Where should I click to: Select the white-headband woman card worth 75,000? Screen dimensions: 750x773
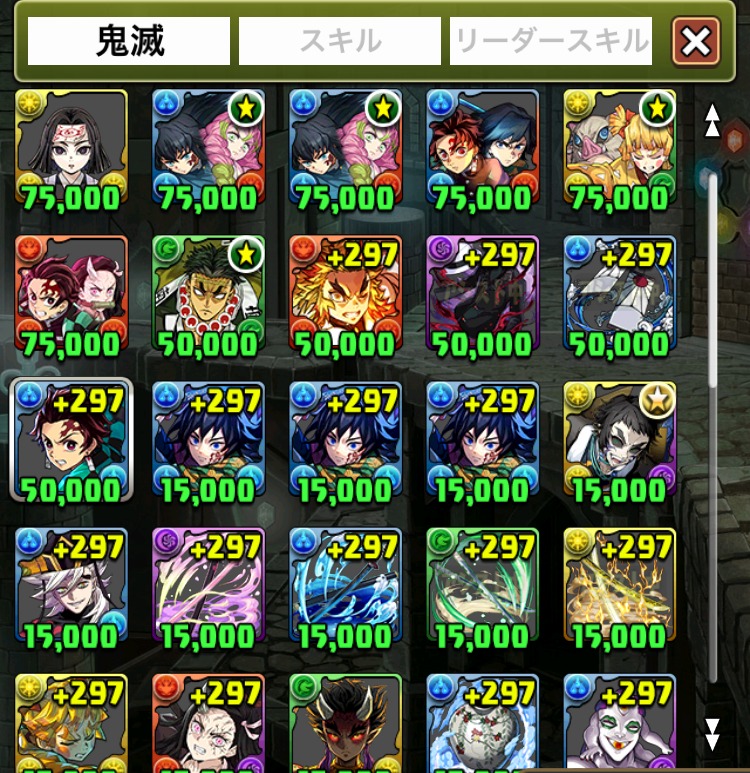(x=71, y=148)
